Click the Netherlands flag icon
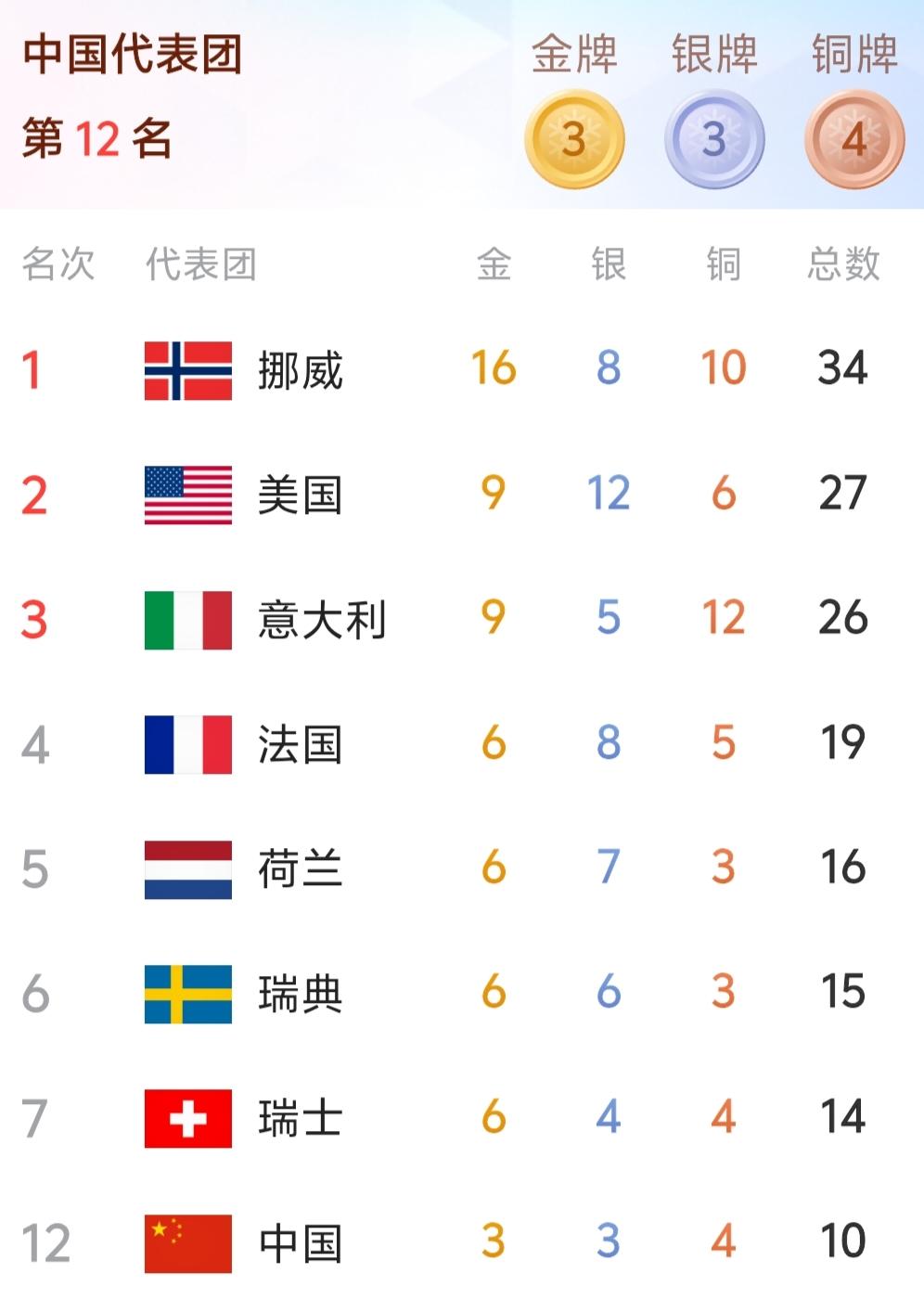Viewport: 924px width, 1299px height. [187, 869]
